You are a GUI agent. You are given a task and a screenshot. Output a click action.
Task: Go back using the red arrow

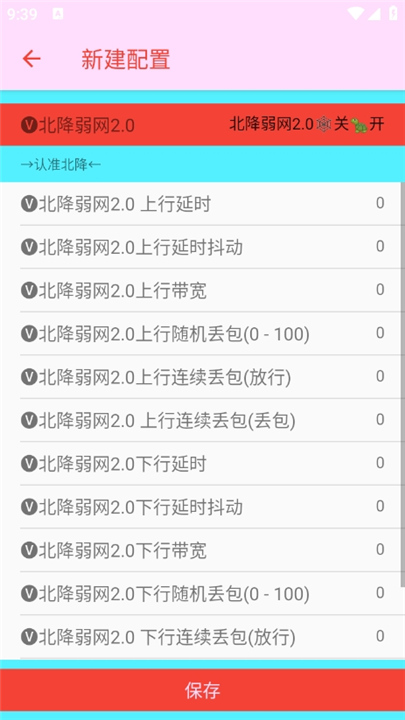[x=32, y=59]
